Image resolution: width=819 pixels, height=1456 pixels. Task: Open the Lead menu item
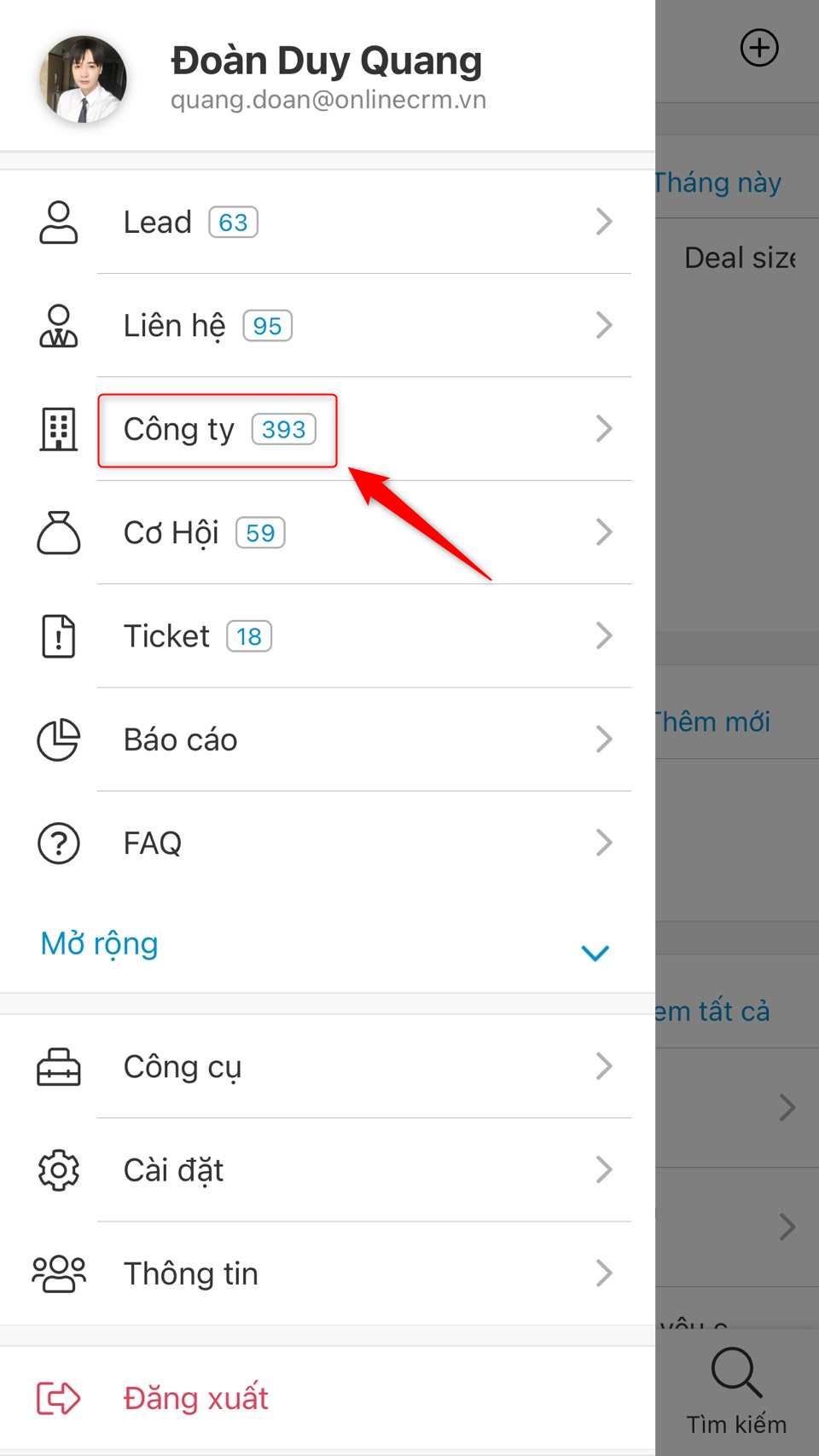[328, 222]
